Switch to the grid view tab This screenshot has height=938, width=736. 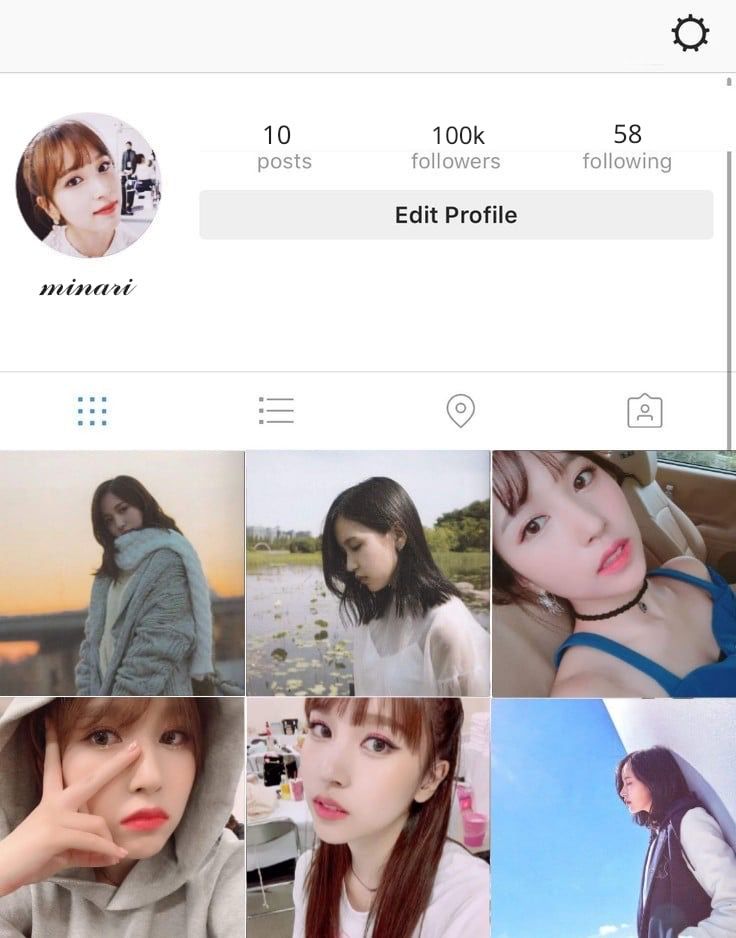pos(92,411)
